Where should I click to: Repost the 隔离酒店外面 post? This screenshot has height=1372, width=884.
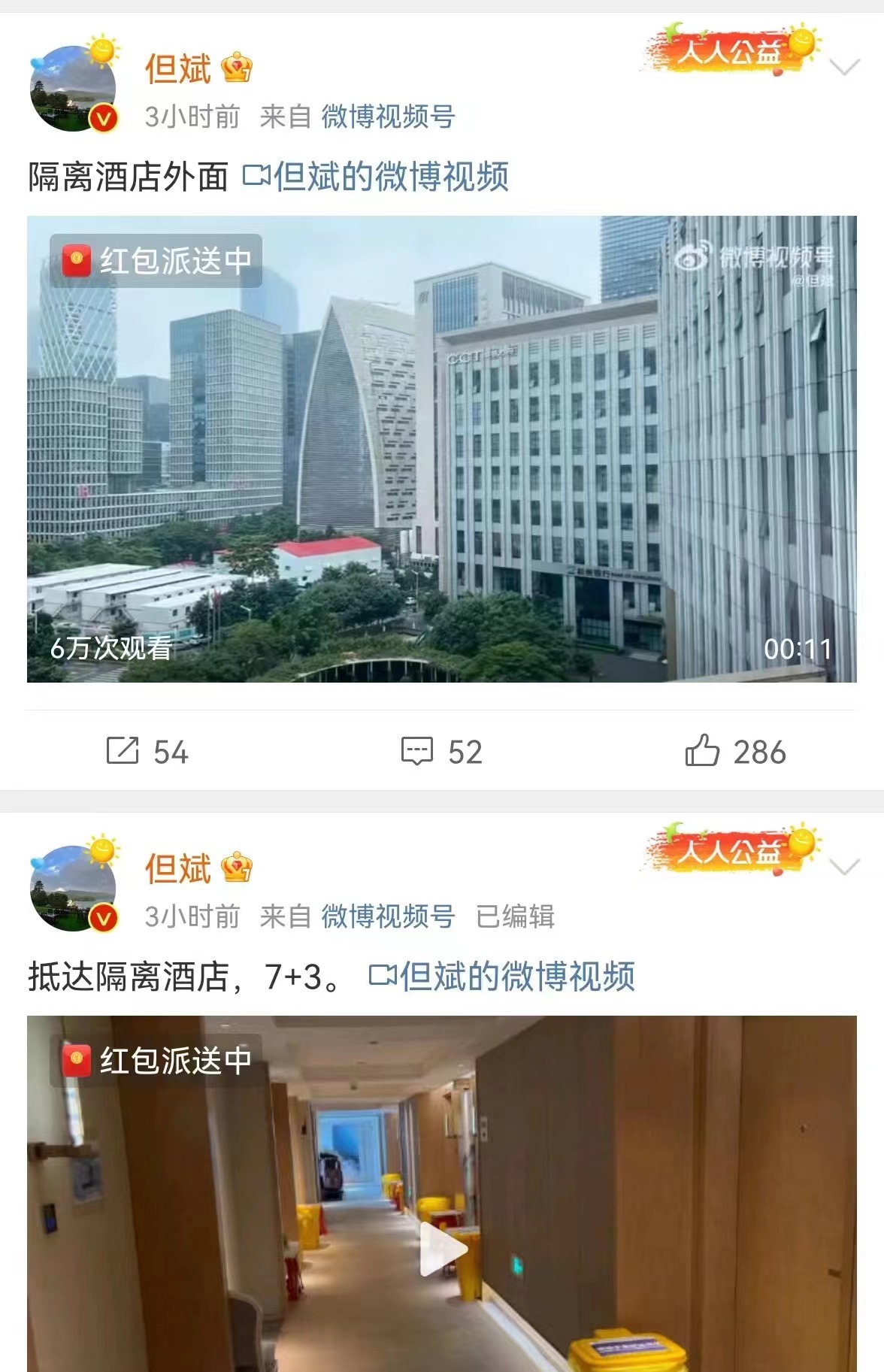click(147, 751)
